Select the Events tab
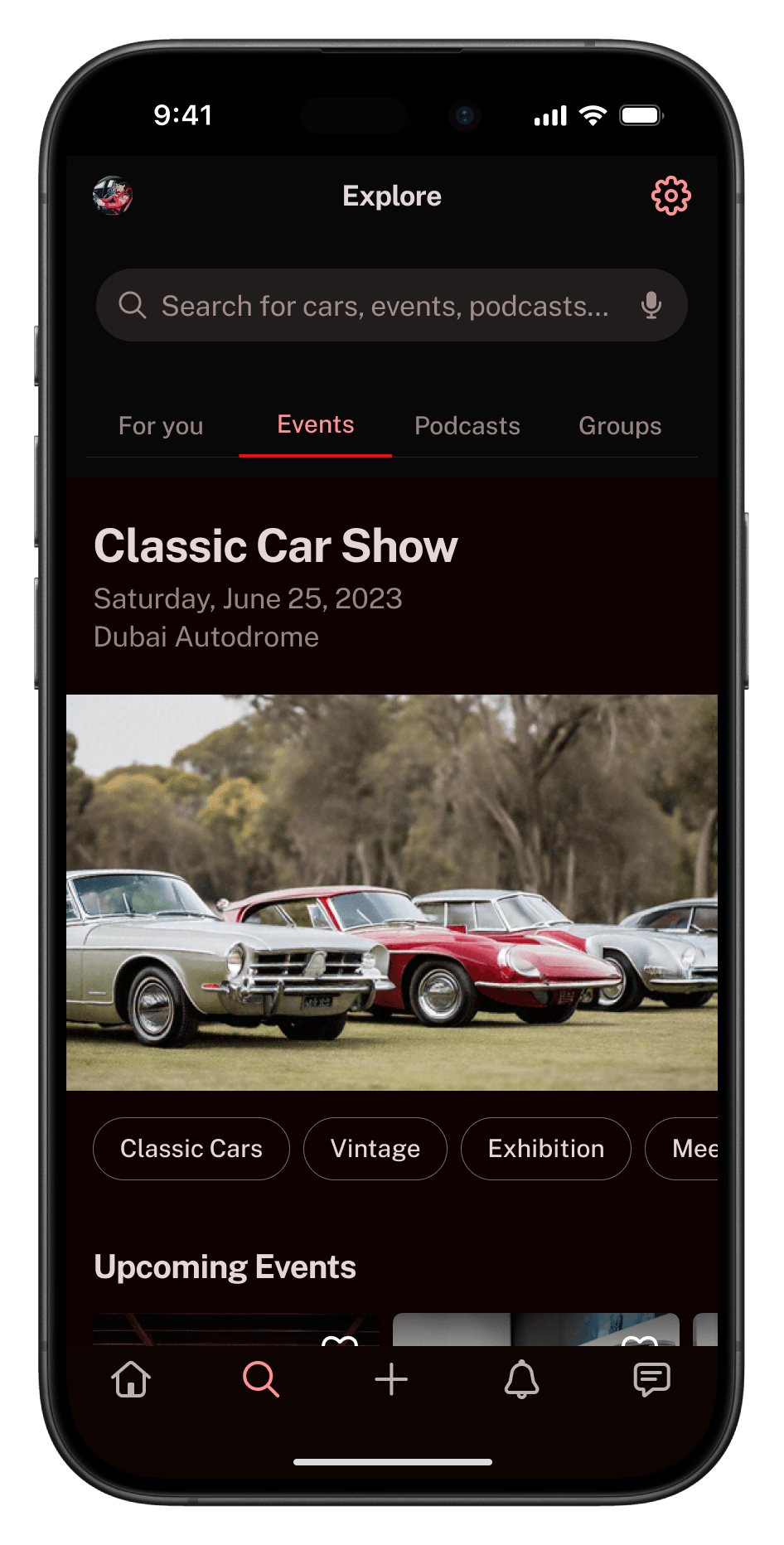The image size is (784, 1545). coord(316,425)
